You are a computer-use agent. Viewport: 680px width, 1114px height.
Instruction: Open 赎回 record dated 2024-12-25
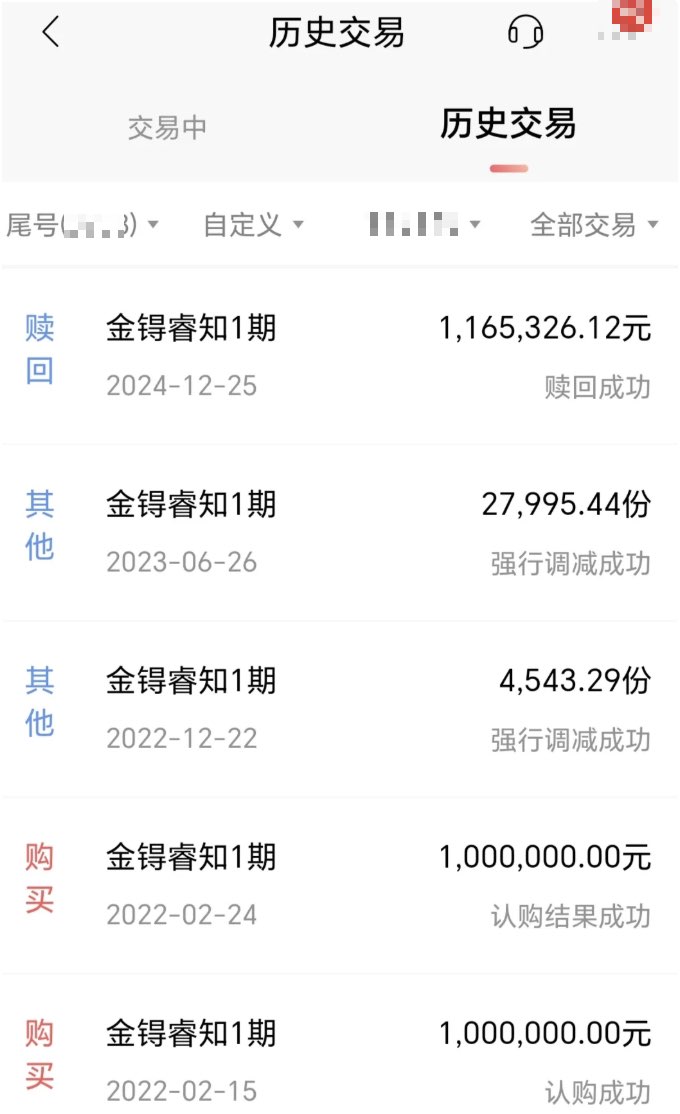click(x=340, y=356)
